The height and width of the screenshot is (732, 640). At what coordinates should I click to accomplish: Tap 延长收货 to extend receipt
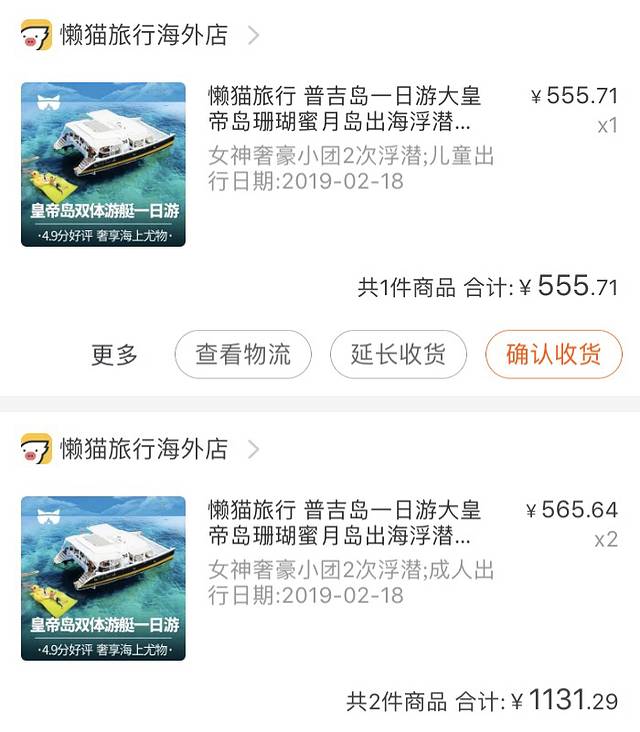[398, 355]
